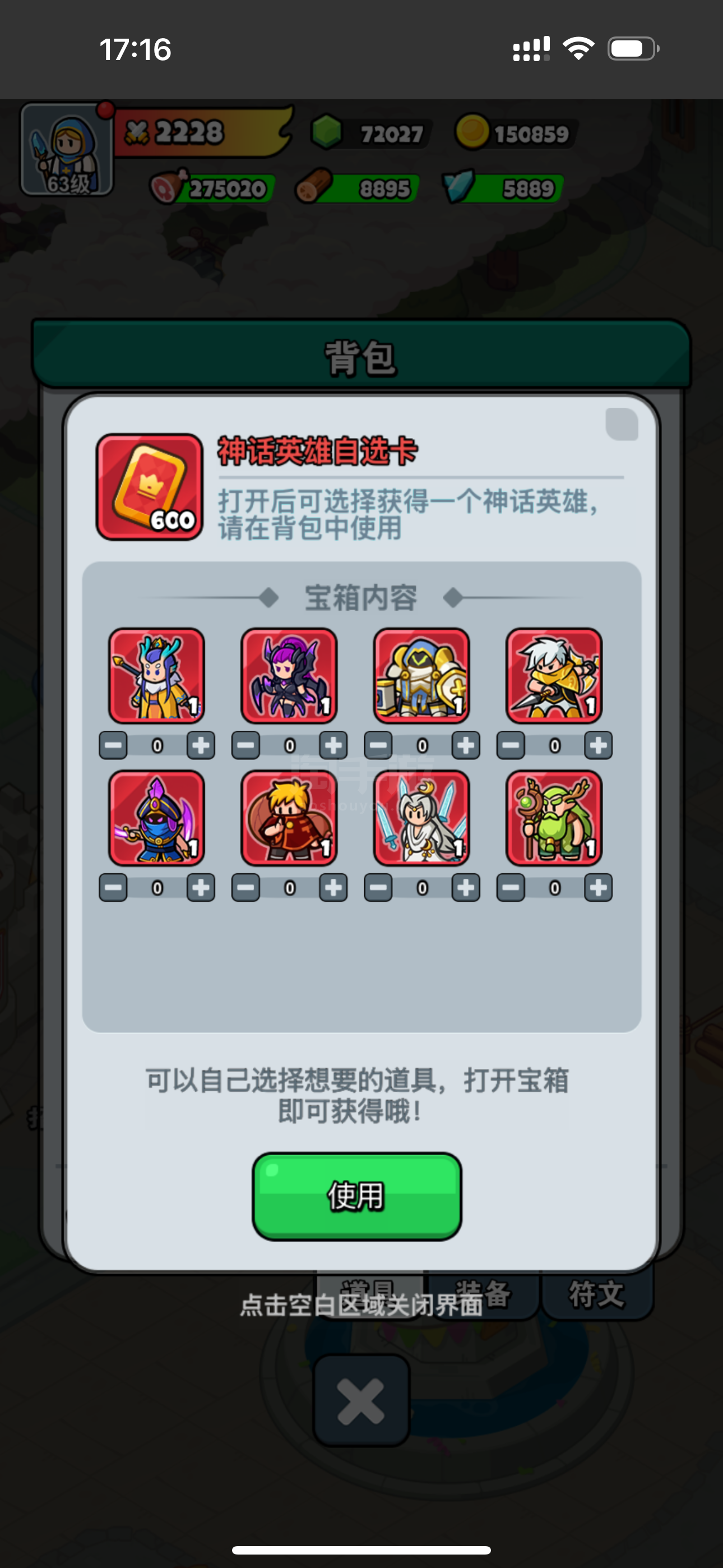Increase count for the blue masked mage
723x1568 pixels.
click(x=201, y=888)
